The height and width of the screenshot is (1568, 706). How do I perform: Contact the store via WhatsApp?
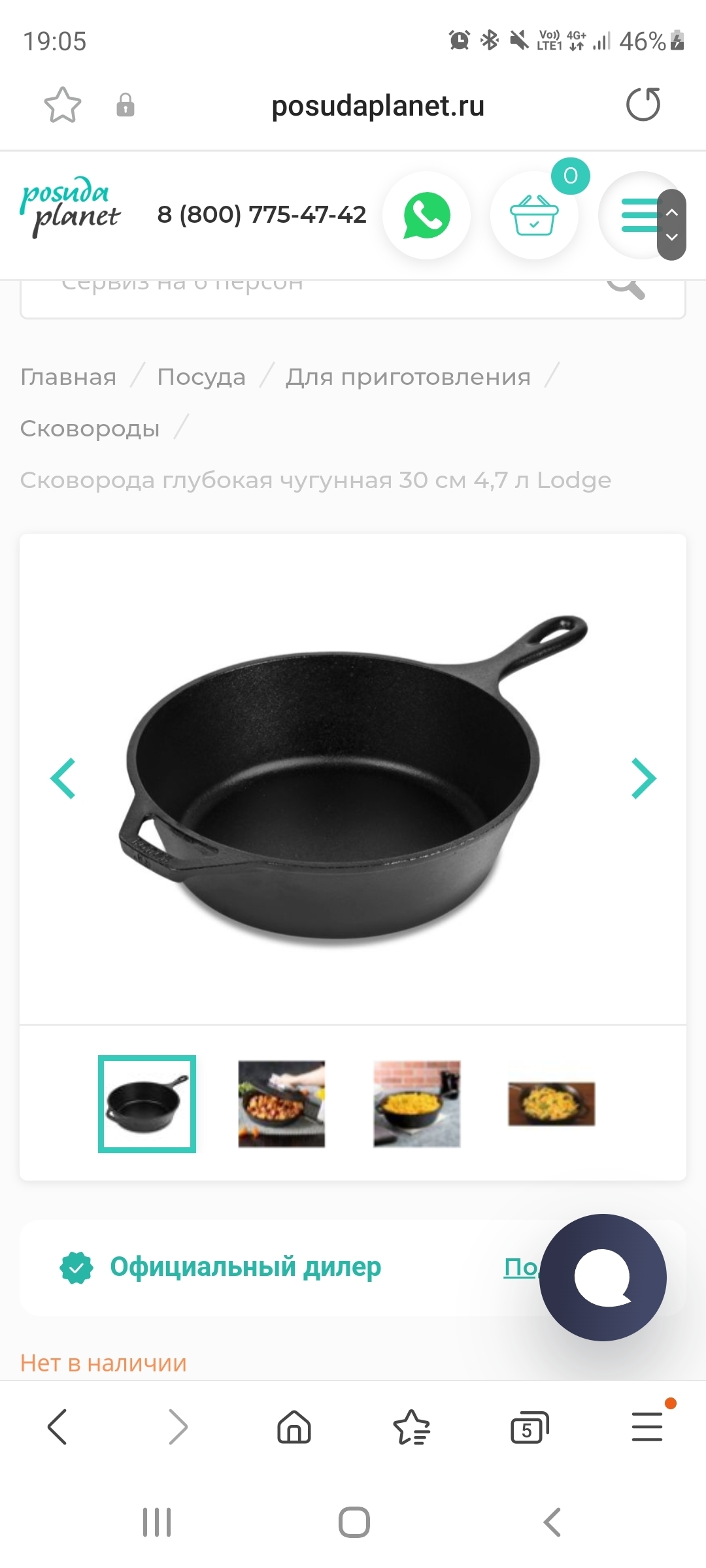click(x=426, y=216)
